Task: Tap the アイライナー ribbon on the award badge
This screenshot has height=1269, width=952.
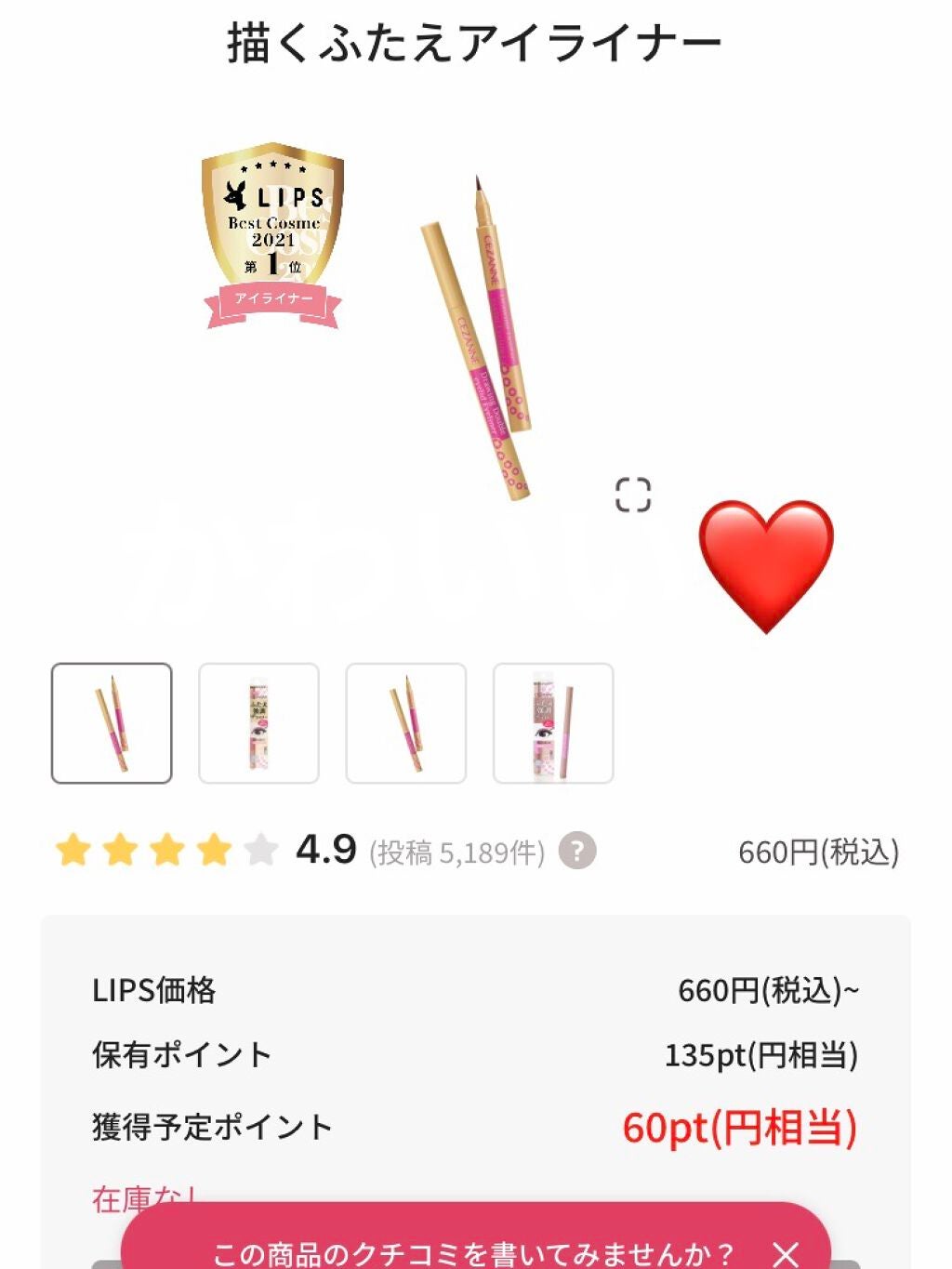Action: [274, 298]
